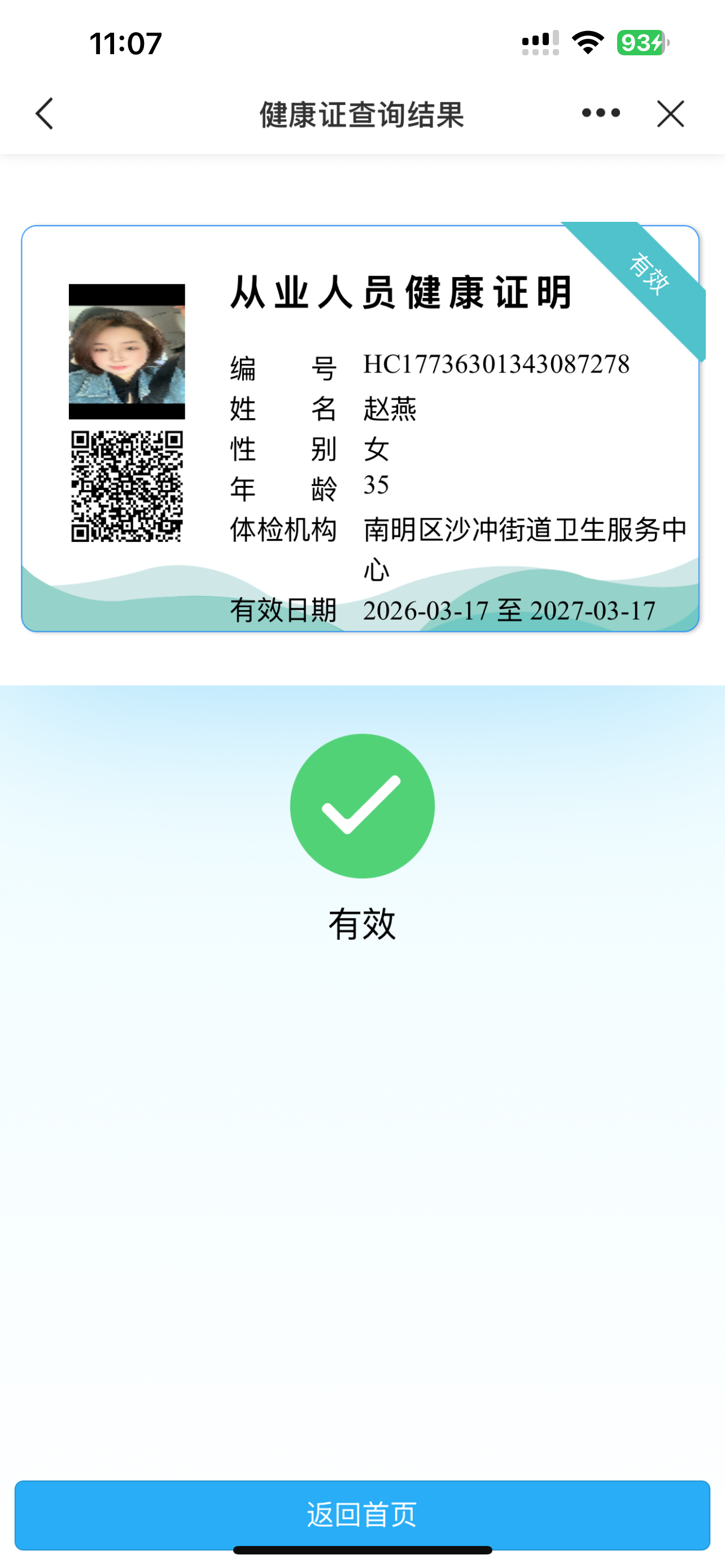Open the three-dot more options menu

coord(600,113)
